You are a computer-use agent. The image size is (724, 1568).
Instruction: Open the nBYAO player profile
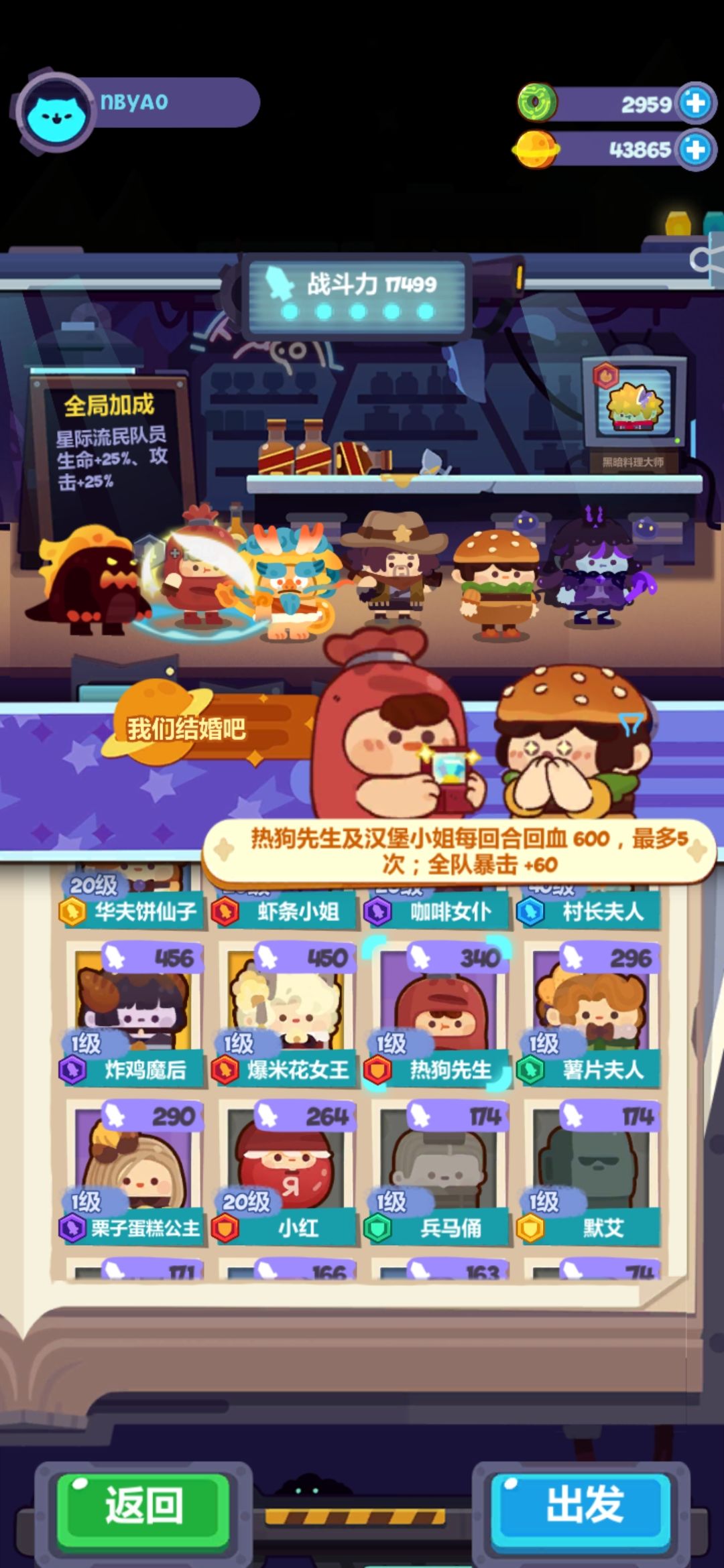[x=57, y=112]
